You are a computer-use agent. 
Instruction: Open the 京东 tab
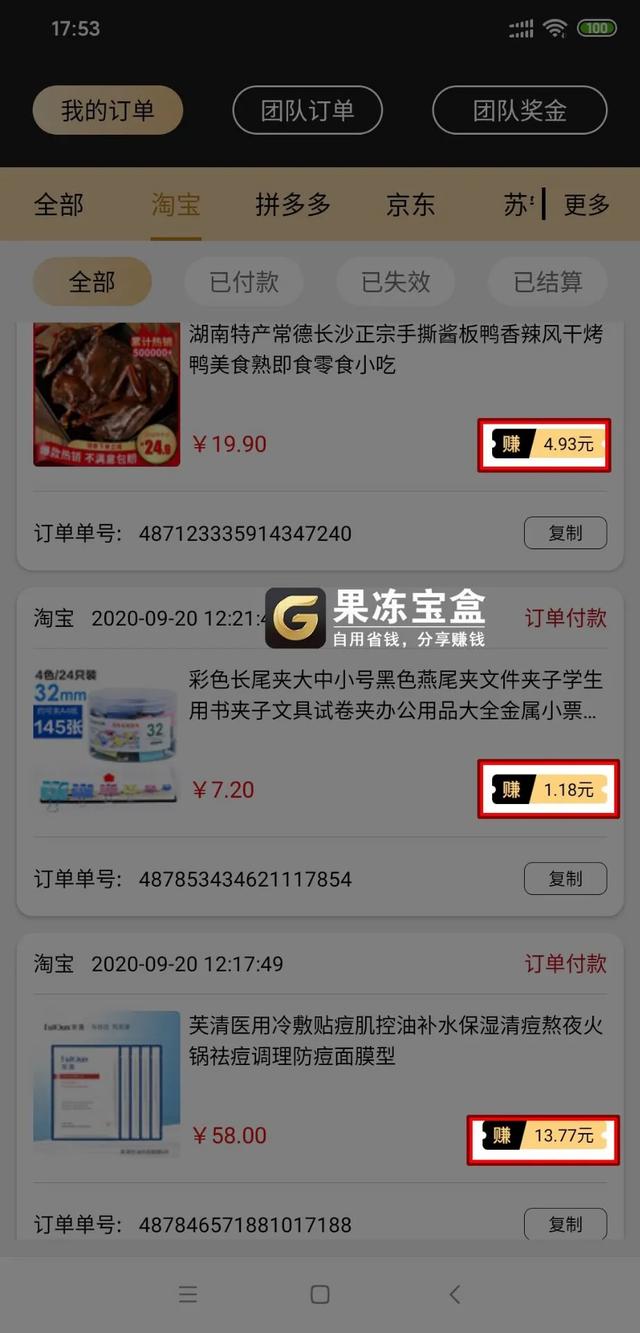411,205
